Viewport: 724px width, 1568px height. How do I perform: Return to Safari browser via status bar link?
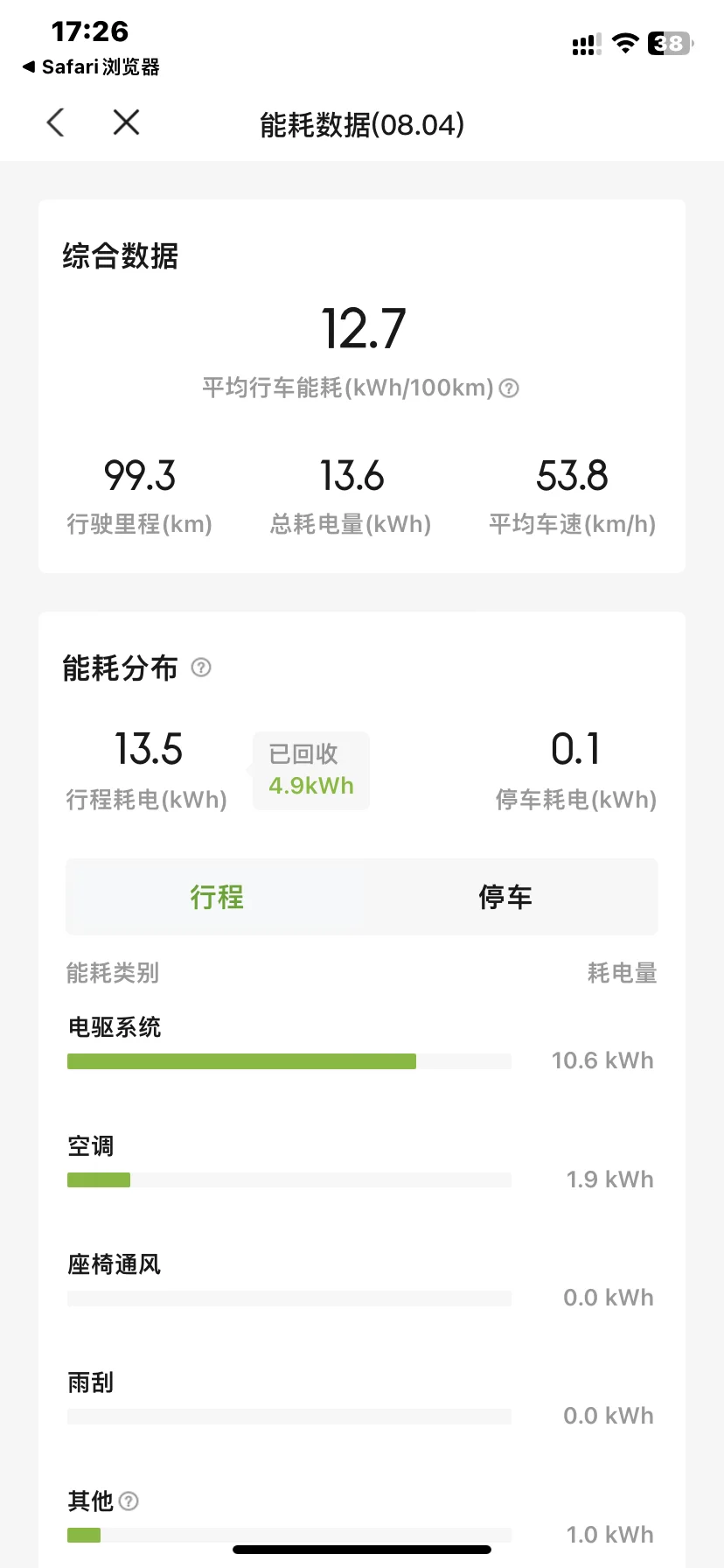91,66
